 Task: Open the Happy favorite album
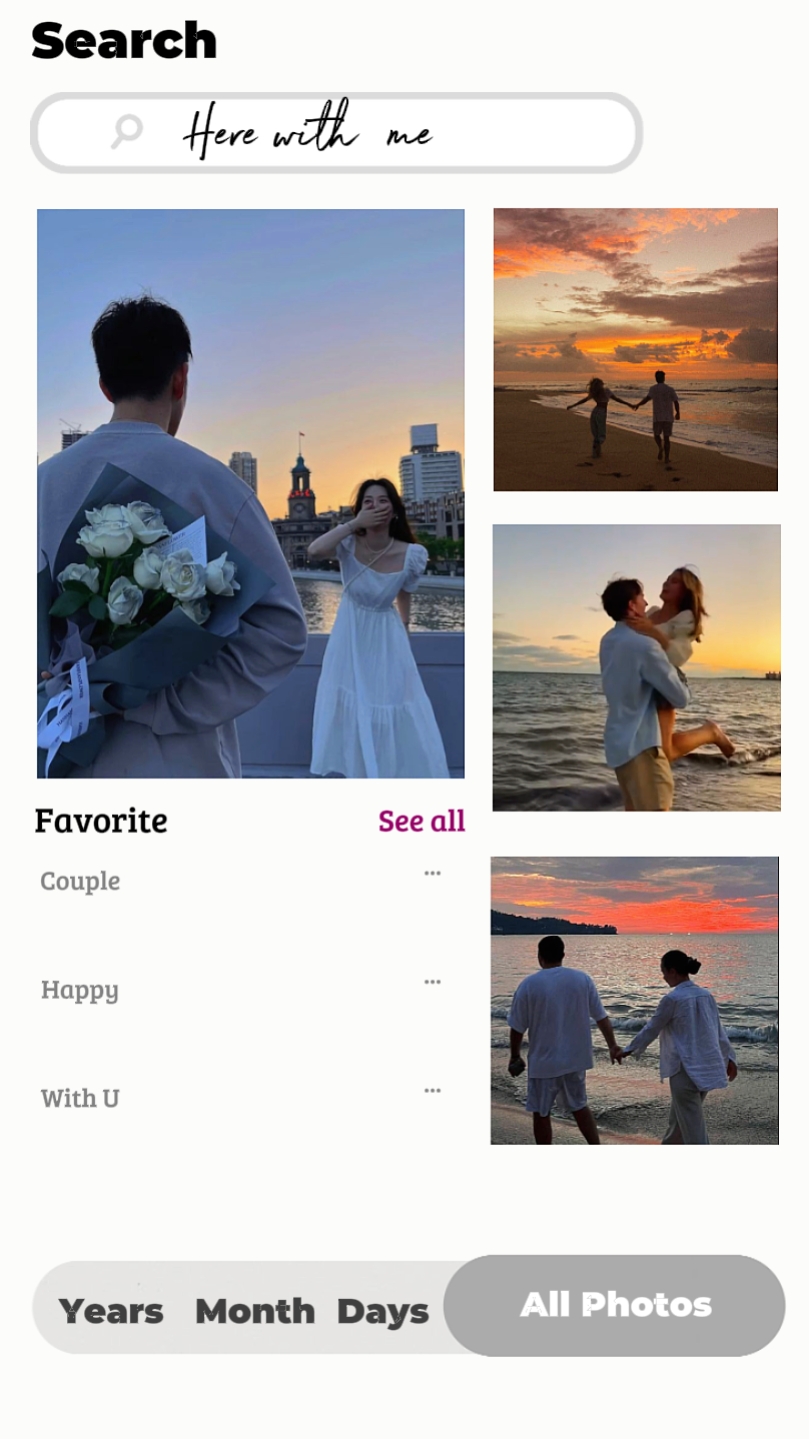pos(80,990)
